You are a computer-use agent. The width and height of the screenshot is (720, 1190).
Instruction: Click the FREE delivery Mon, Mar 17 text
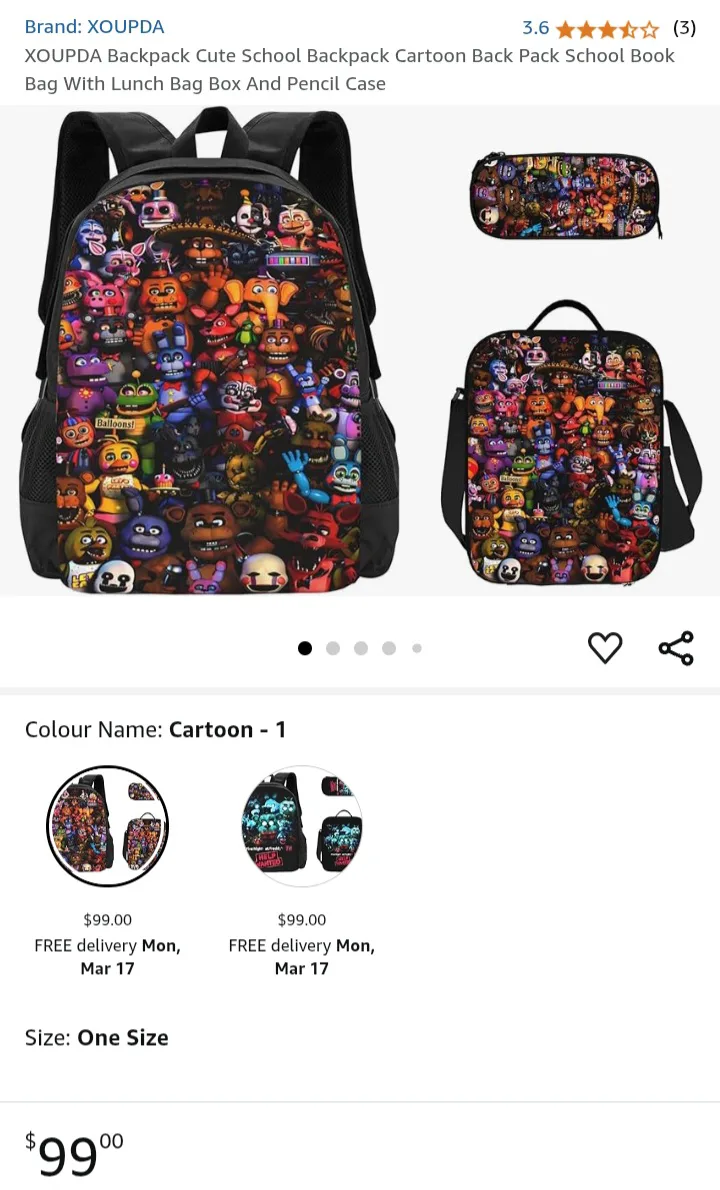[107, 956]
